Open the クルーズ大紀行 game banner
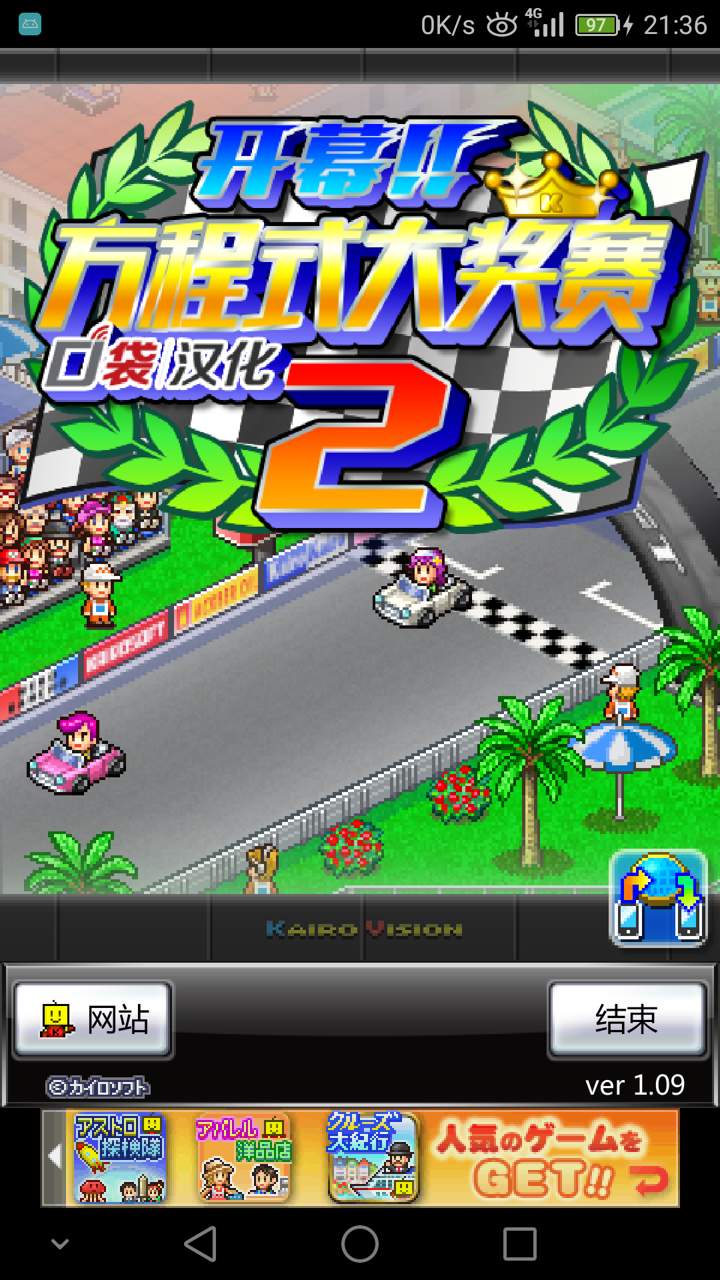The image size is (720, 1280). tap(372, 1157)
